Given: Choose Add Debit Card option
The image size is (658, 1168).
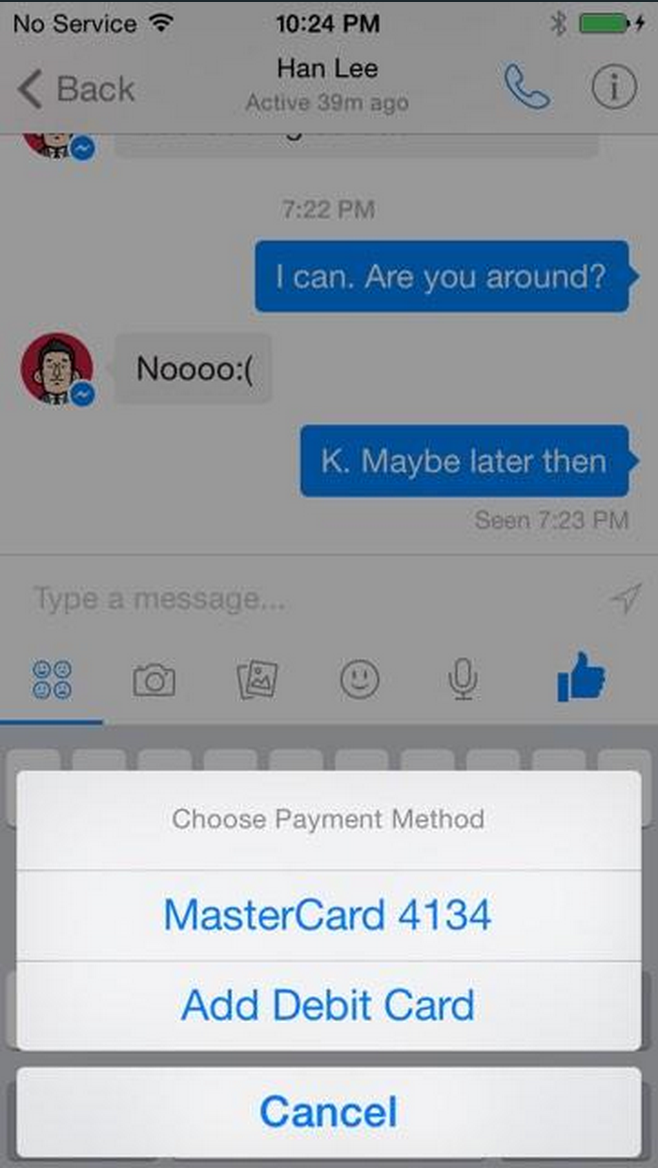Looking at the screenshot, I should pyautogui.click(x=328, y=1006).
